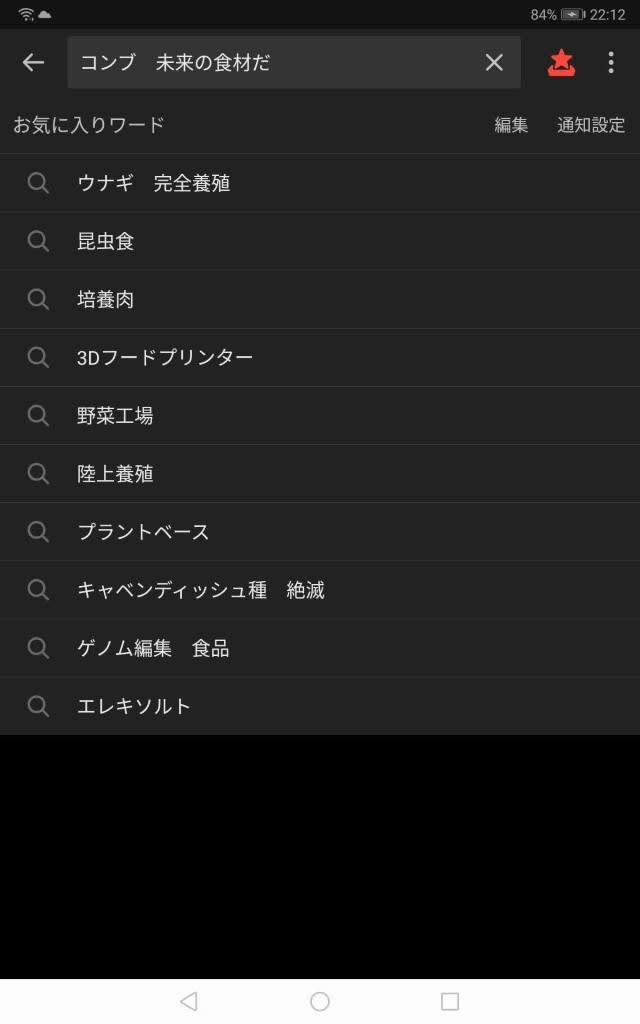
Task: Open 通知設定 notification settings
Action: click(x=590, y=125)
